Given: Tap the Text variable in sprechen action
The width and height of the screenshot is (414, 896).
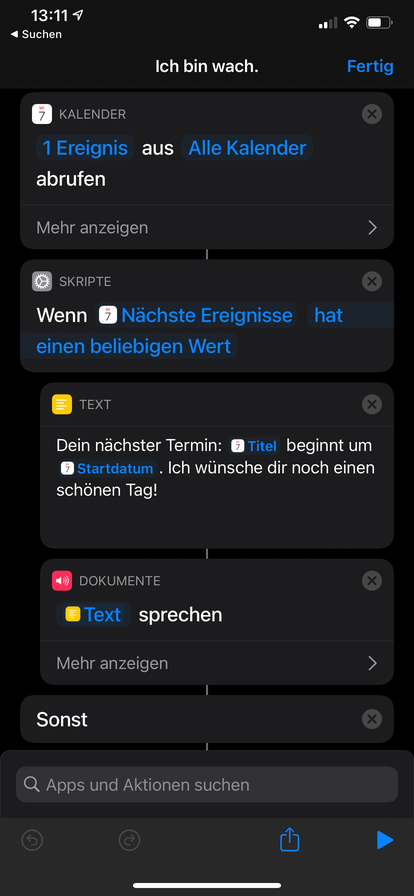Looking at the screenshot, I should (x=93, y=614).
